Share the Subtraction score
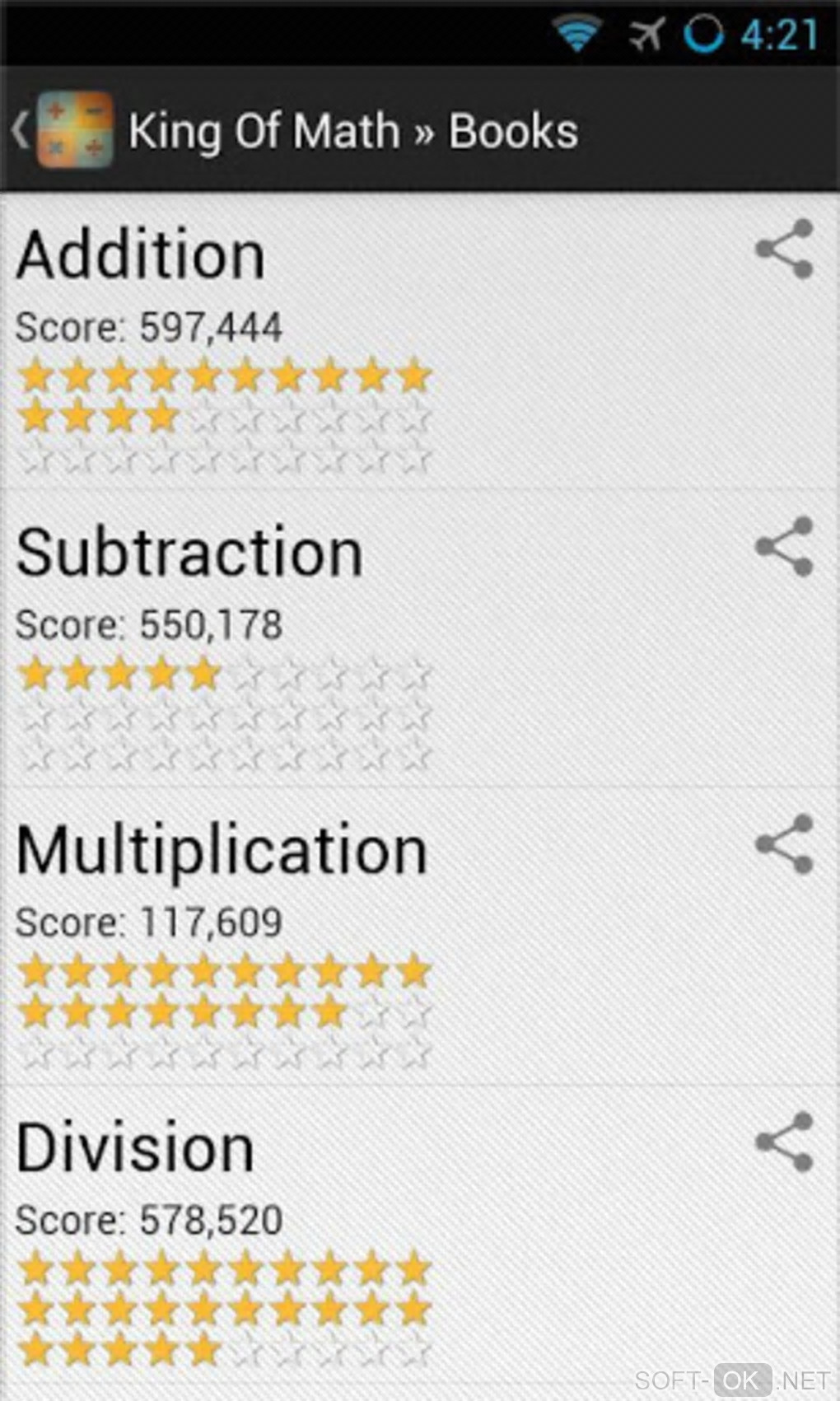Viewport: 840px width, 1401px height. (x=785, y=547)
